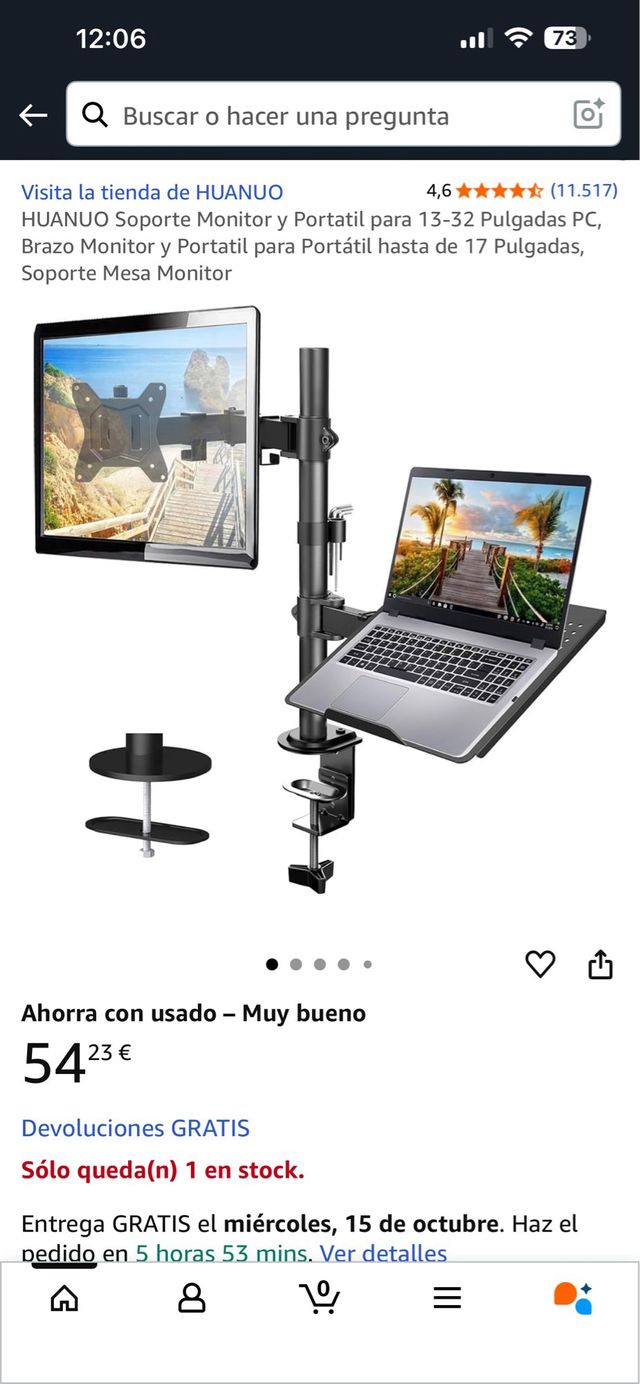The width and height of the screenshot is (640, 1384).
Task: Open the monitor stand product image
Action: pyautogui.click(x=318, y=600)
